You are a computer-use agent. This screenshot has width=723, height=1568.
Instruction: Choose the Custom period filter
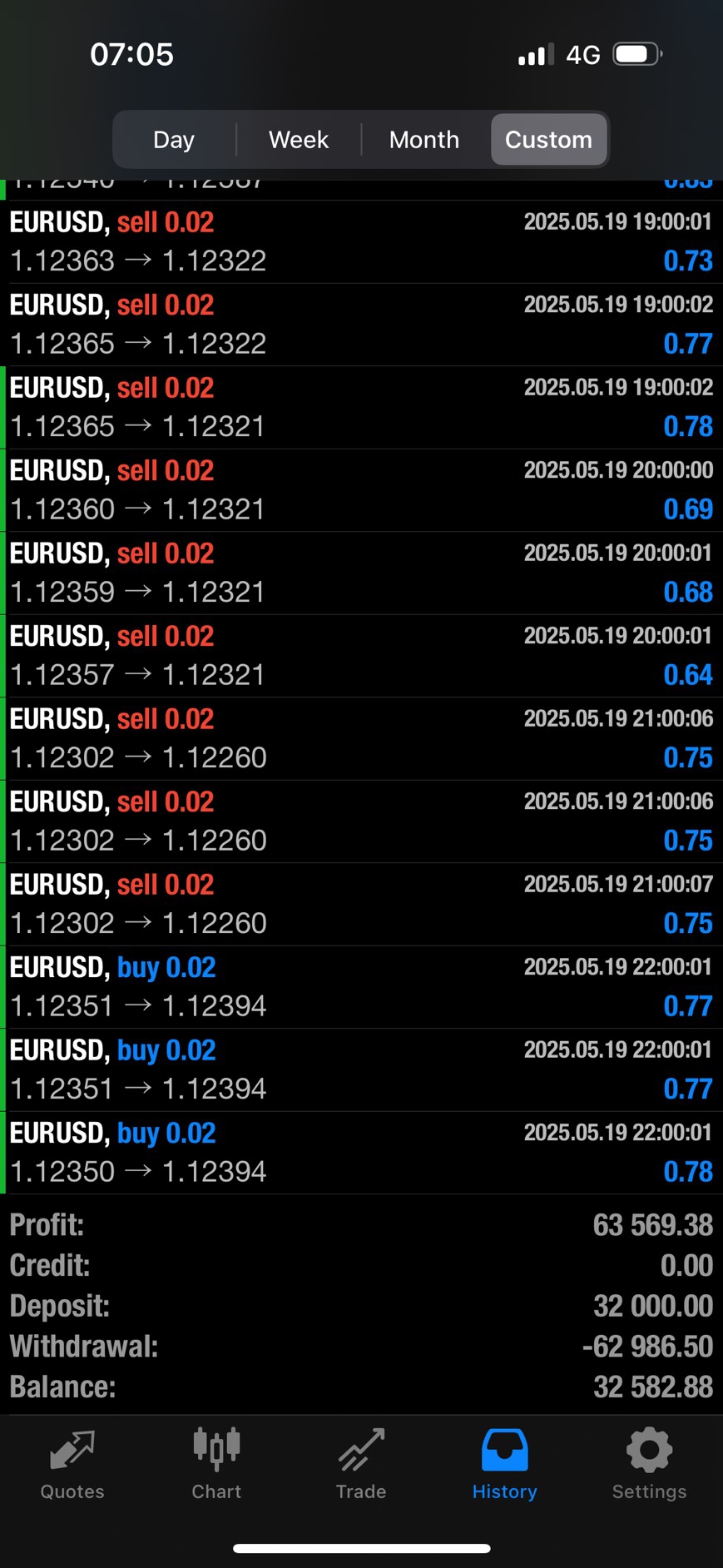[548, 139]
